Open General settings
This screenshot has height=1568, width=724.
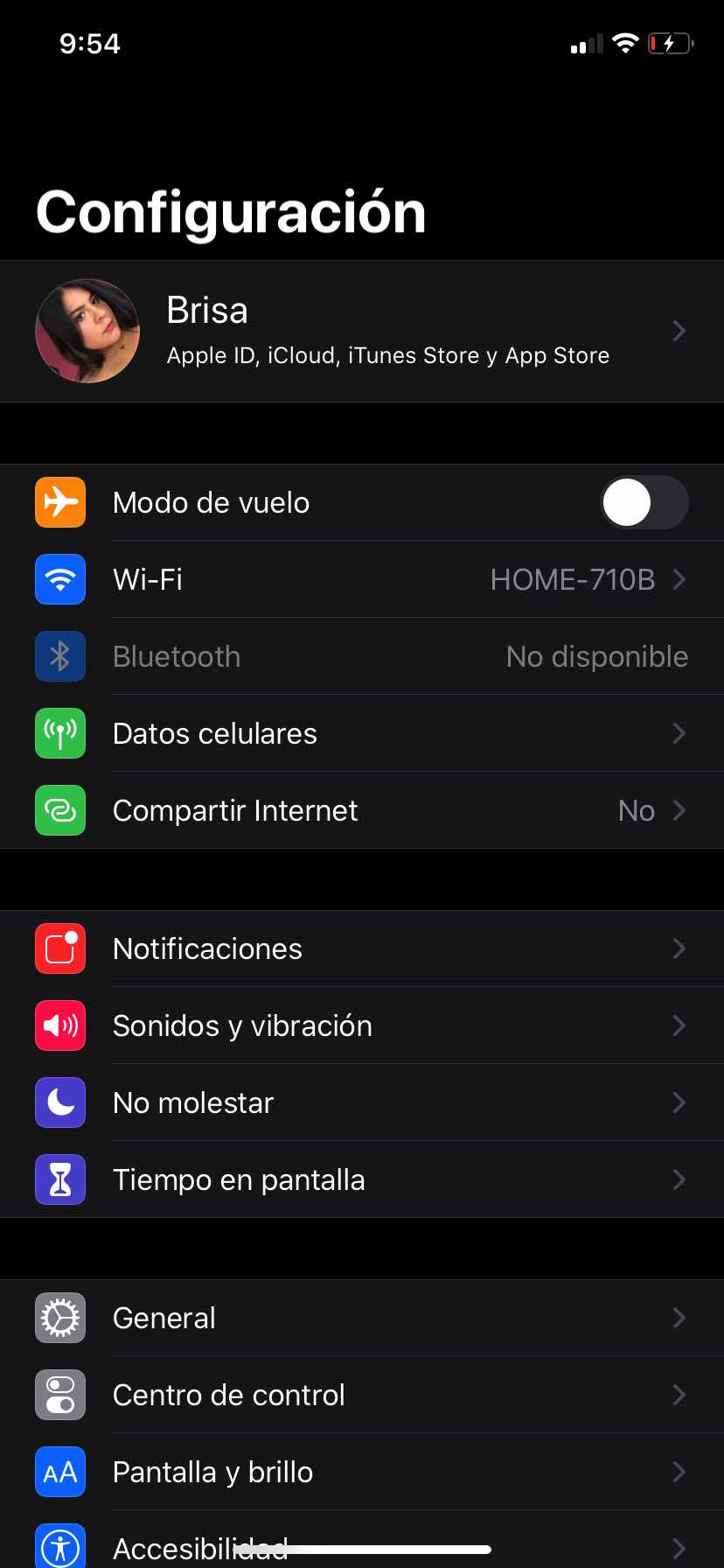click(362, 1318)
